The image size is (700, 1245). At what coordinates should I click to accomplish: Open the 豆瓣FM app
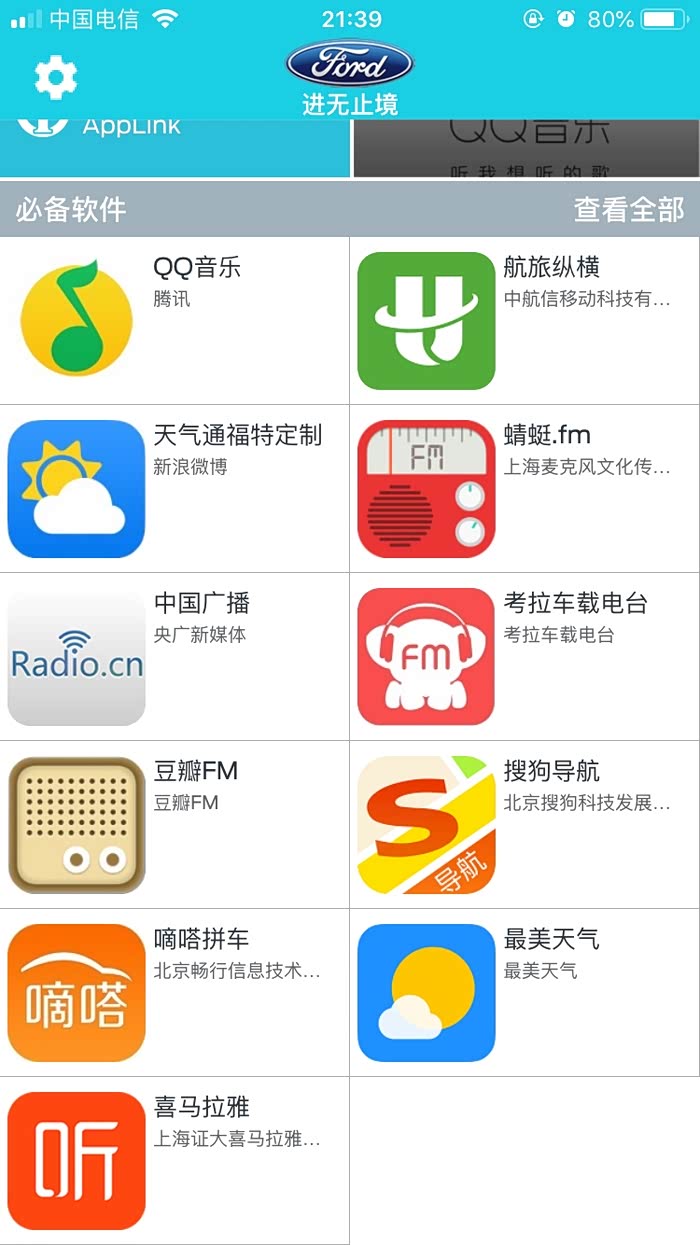point(175,824)
